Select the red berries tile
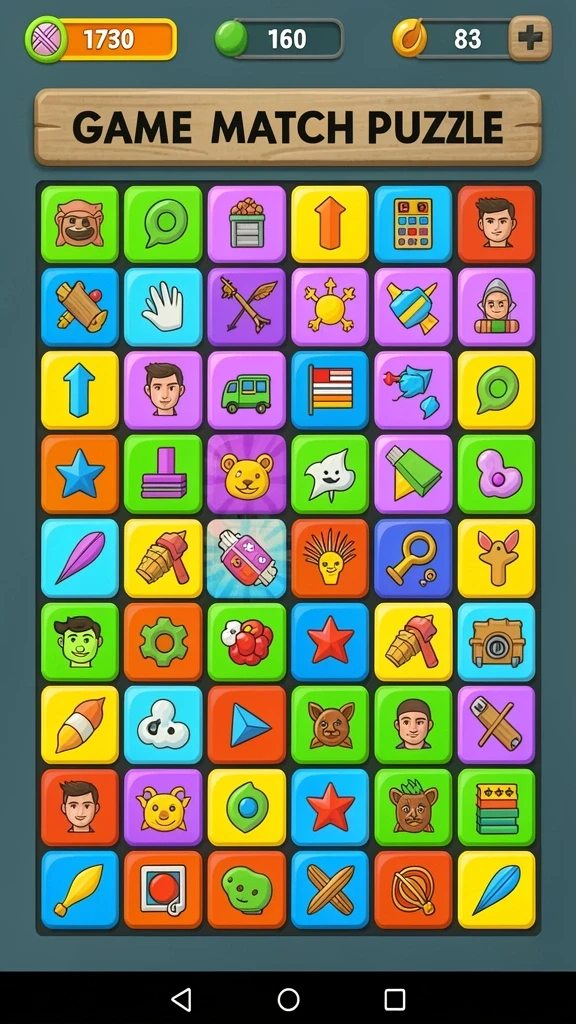Screen dimensions: 576x1024 [x=246, y=642]
